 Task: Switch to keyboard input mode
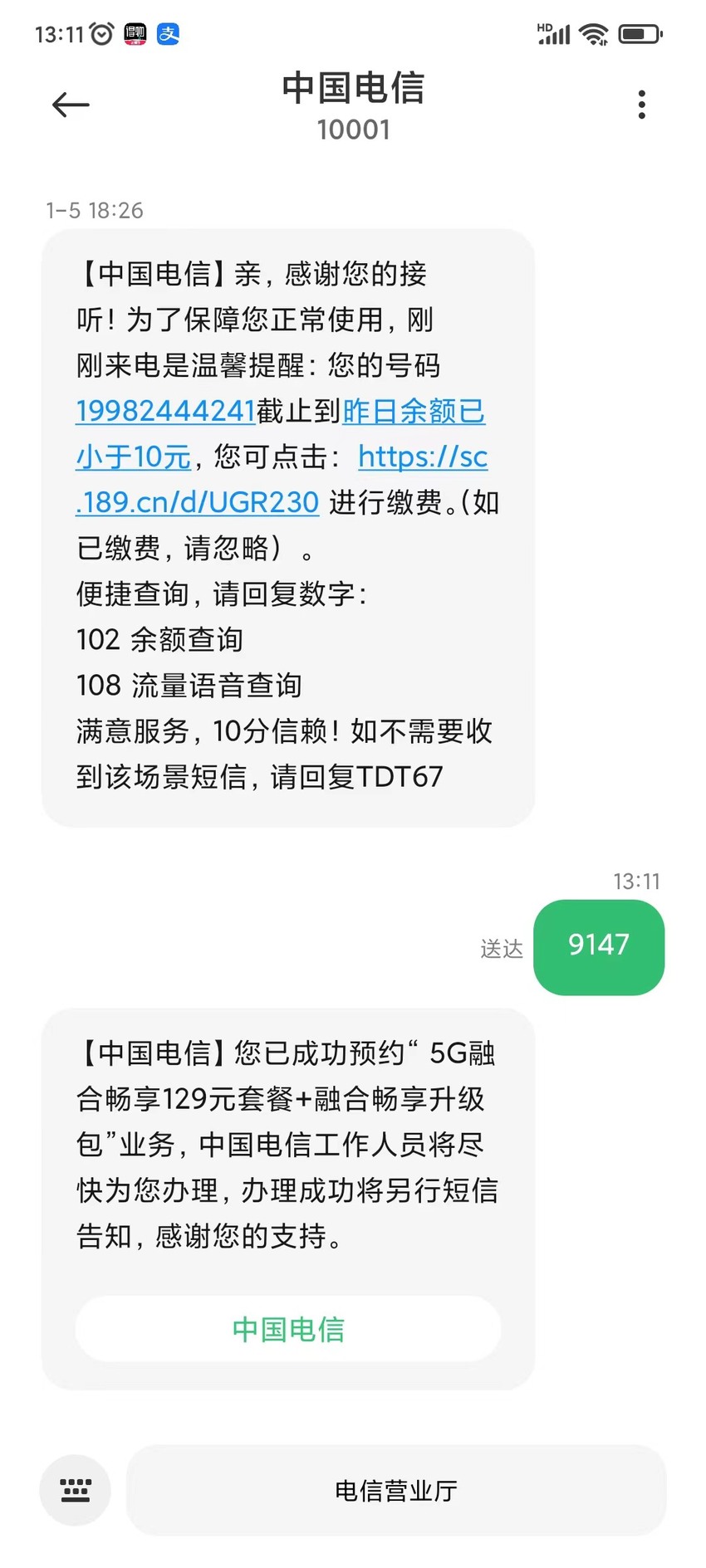pos(76,1490)
